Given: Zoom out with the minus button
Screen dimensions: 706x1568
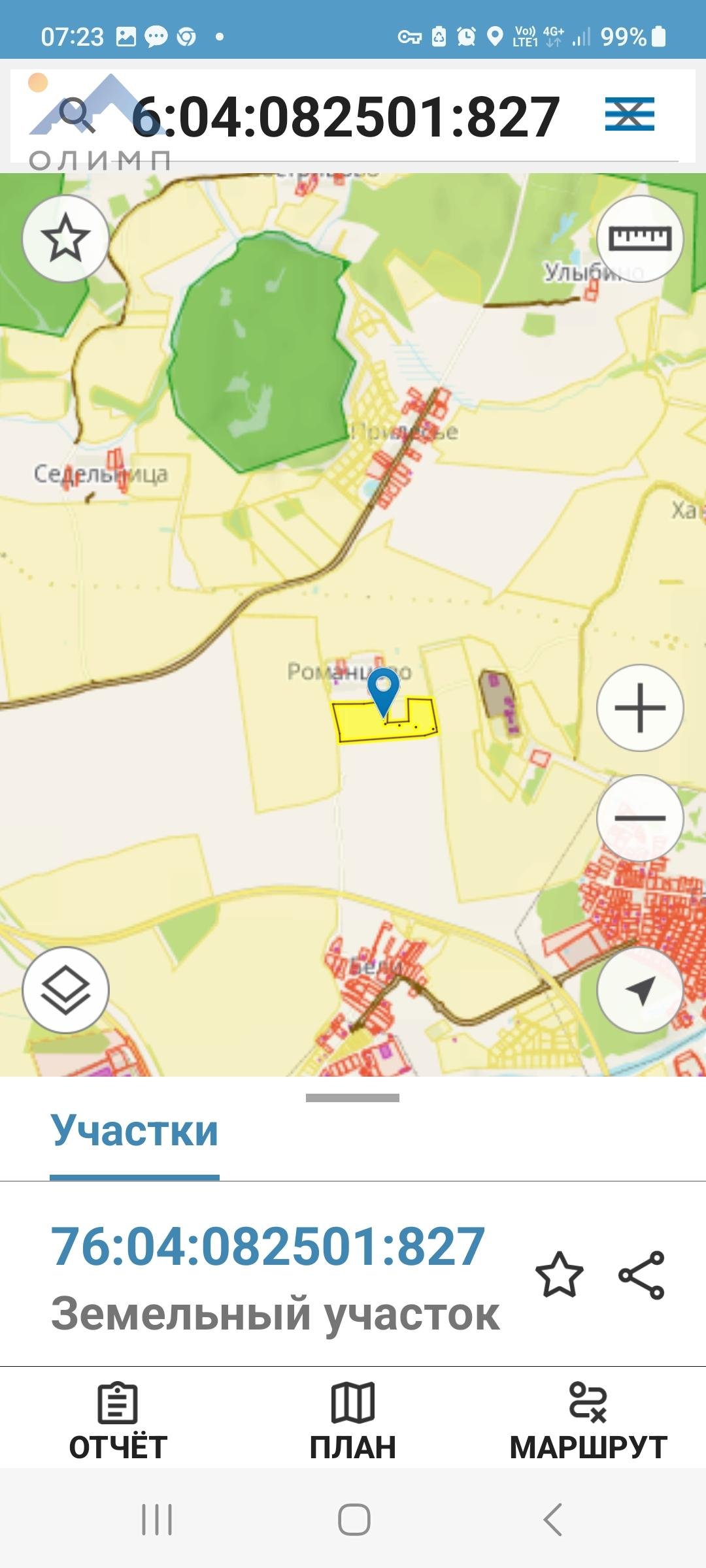Looking at the screenshot, I should click(x=640, y=818).
